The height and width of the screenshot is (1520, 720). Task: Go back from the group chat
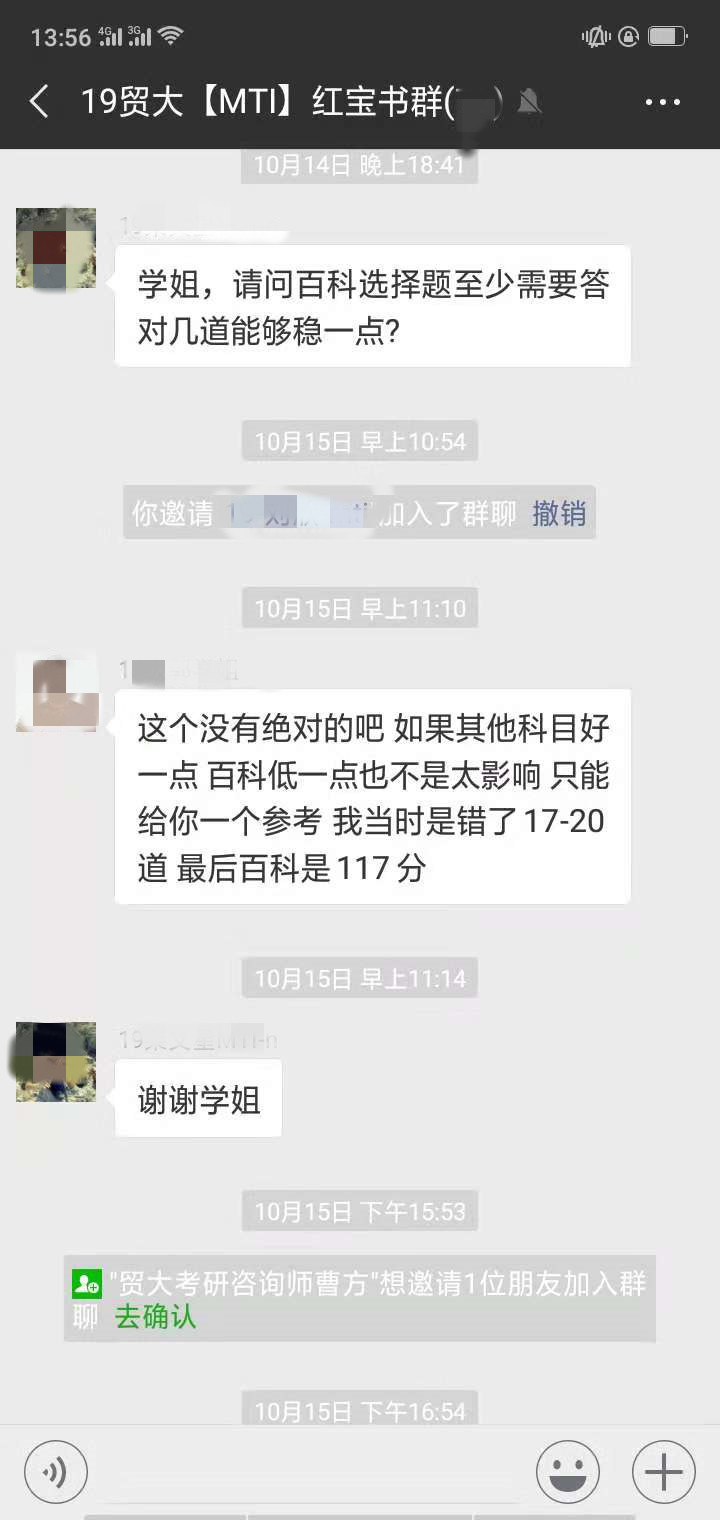click(x=39, y=102)
